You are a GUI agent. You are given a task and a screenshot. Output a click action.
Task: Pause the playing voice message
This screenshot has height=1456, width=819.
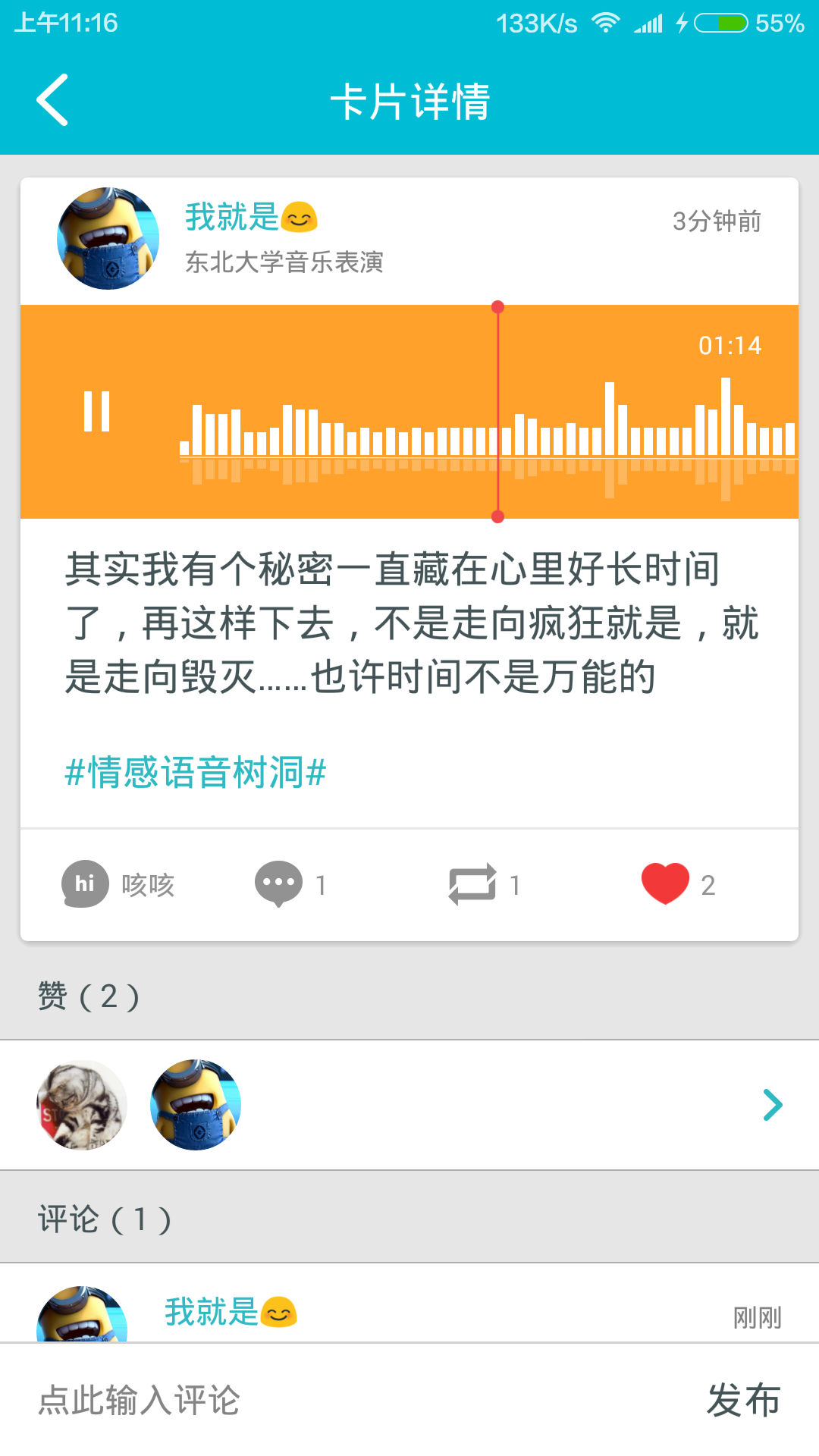[x=99, y=412]
